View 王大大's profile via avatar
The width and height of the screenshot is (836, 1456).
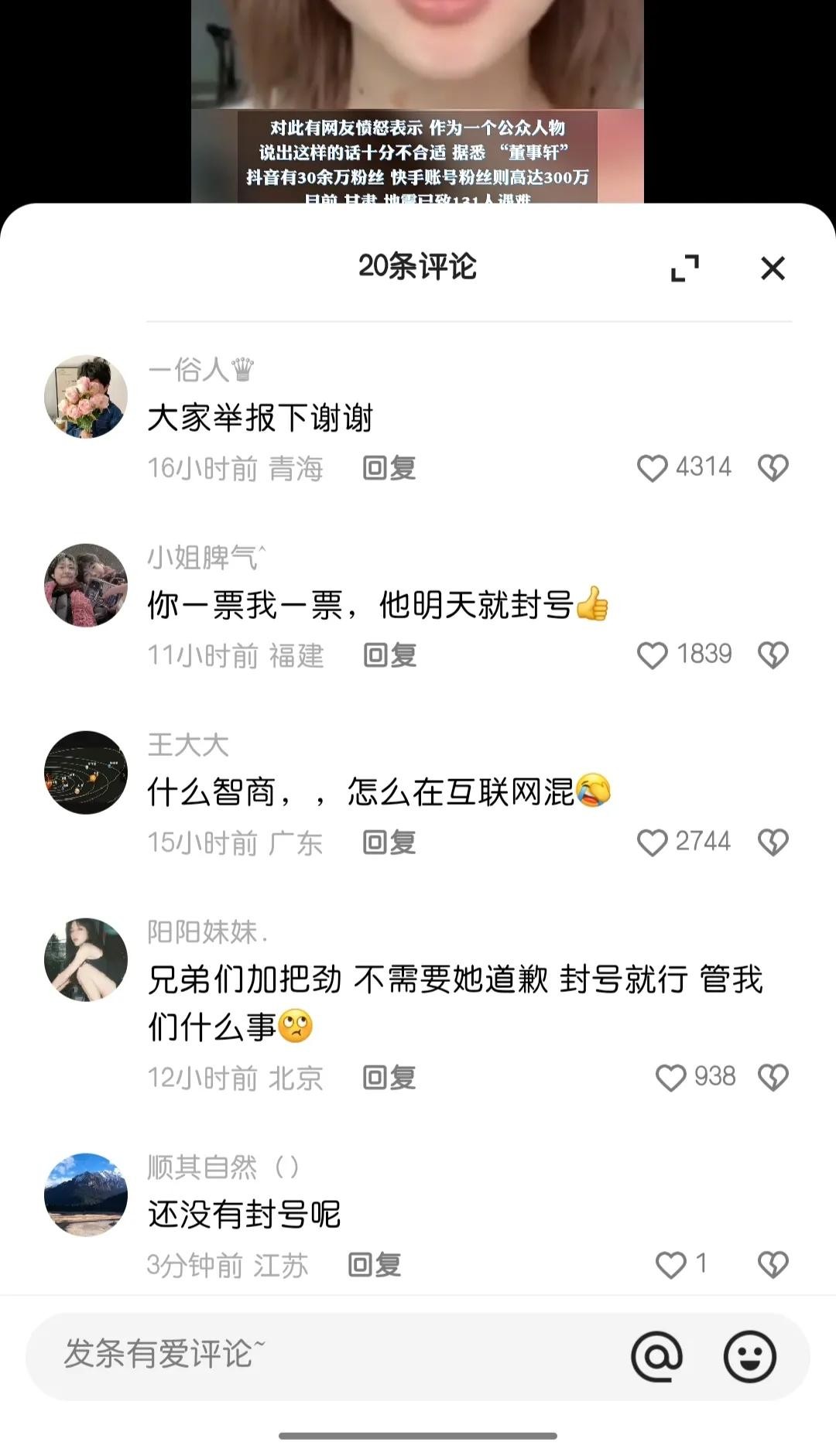pyautogui.click(x=86, y=772)
